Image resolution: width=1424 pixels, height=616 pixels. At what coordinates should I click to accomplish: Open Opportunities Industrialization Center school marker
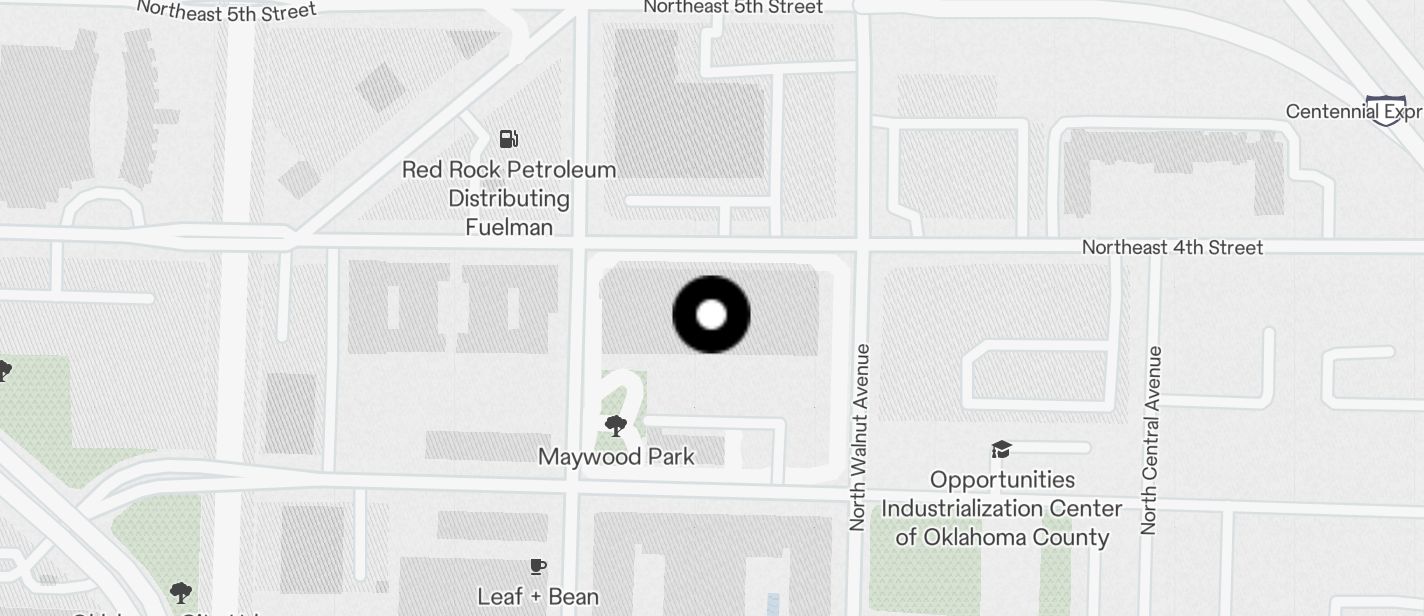(1001, 450)
